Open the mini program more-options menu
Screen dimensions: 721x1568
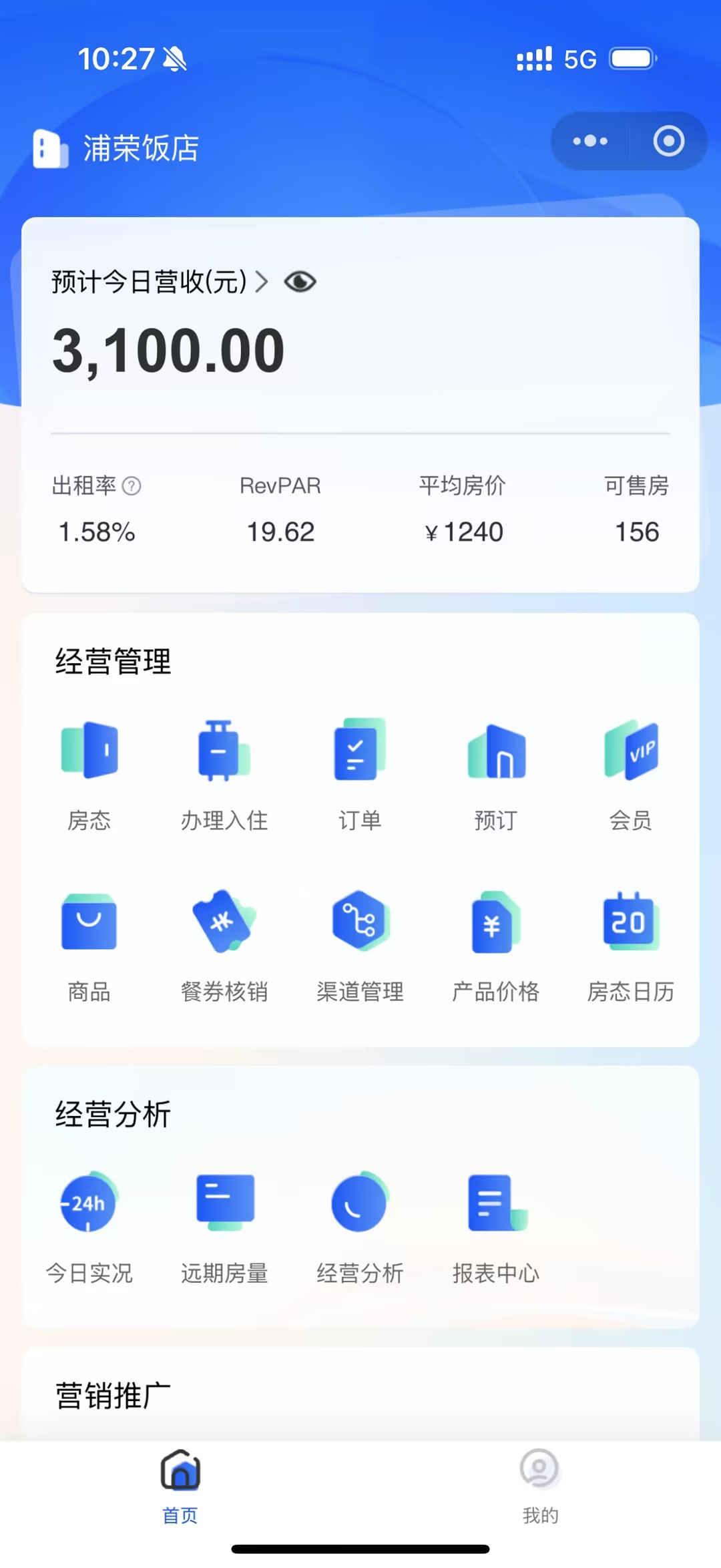(x=590, y=142)
